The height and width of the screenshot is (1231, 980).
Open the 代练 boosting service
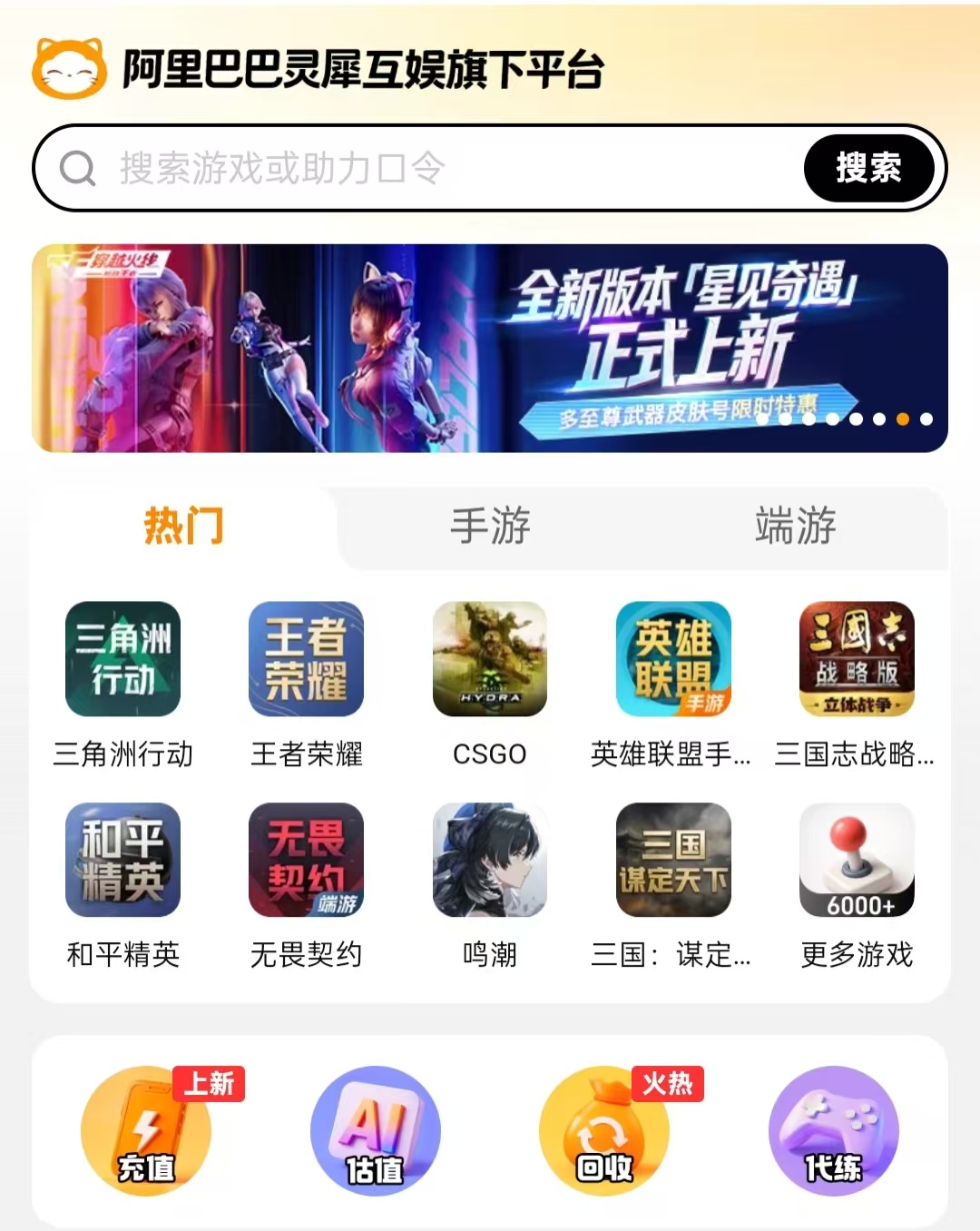[x=833, y=1130]
